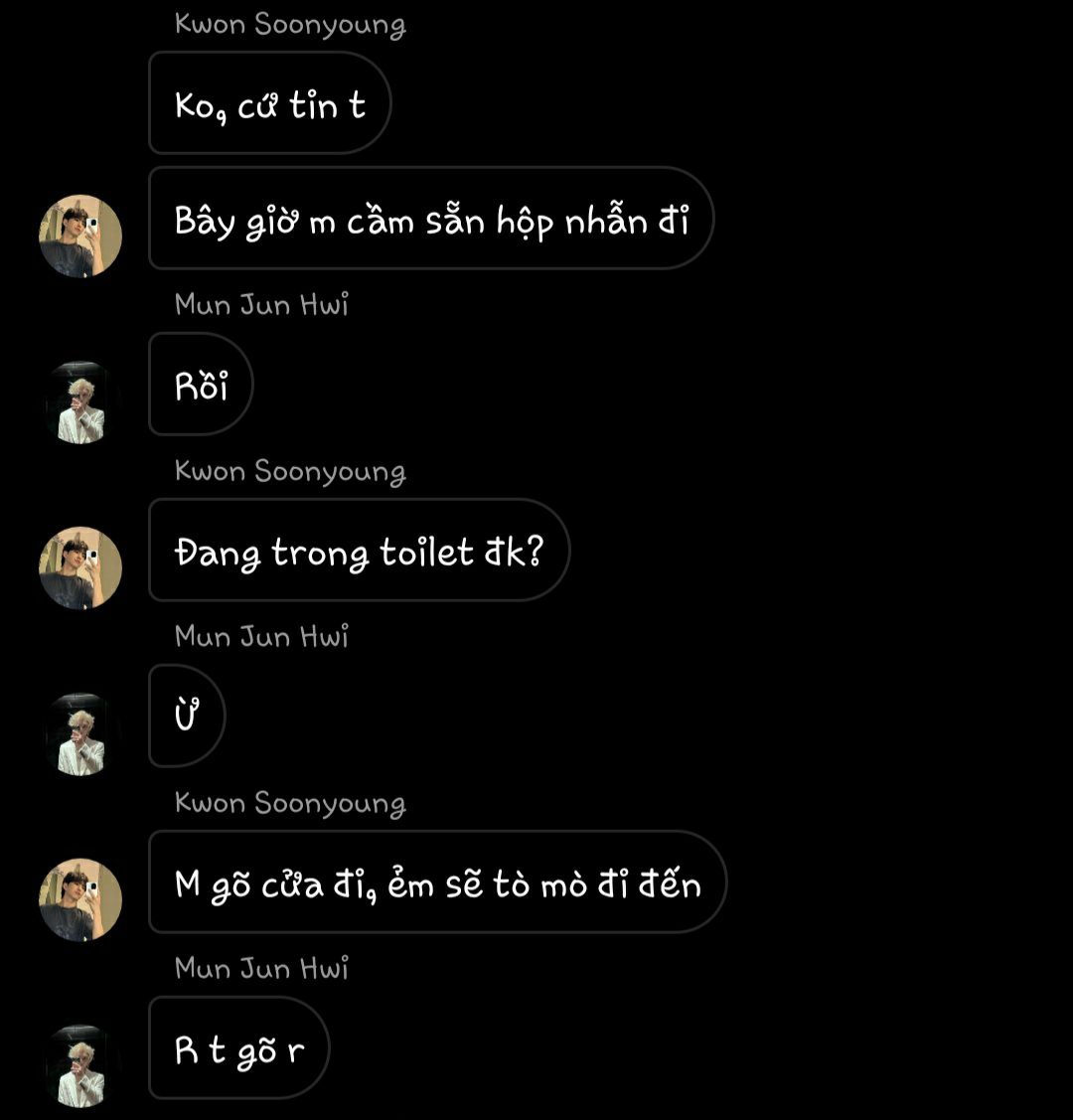
Task: Tap Mun Jun Hwi's avatar beside "Rồi"
Action: 80,402
